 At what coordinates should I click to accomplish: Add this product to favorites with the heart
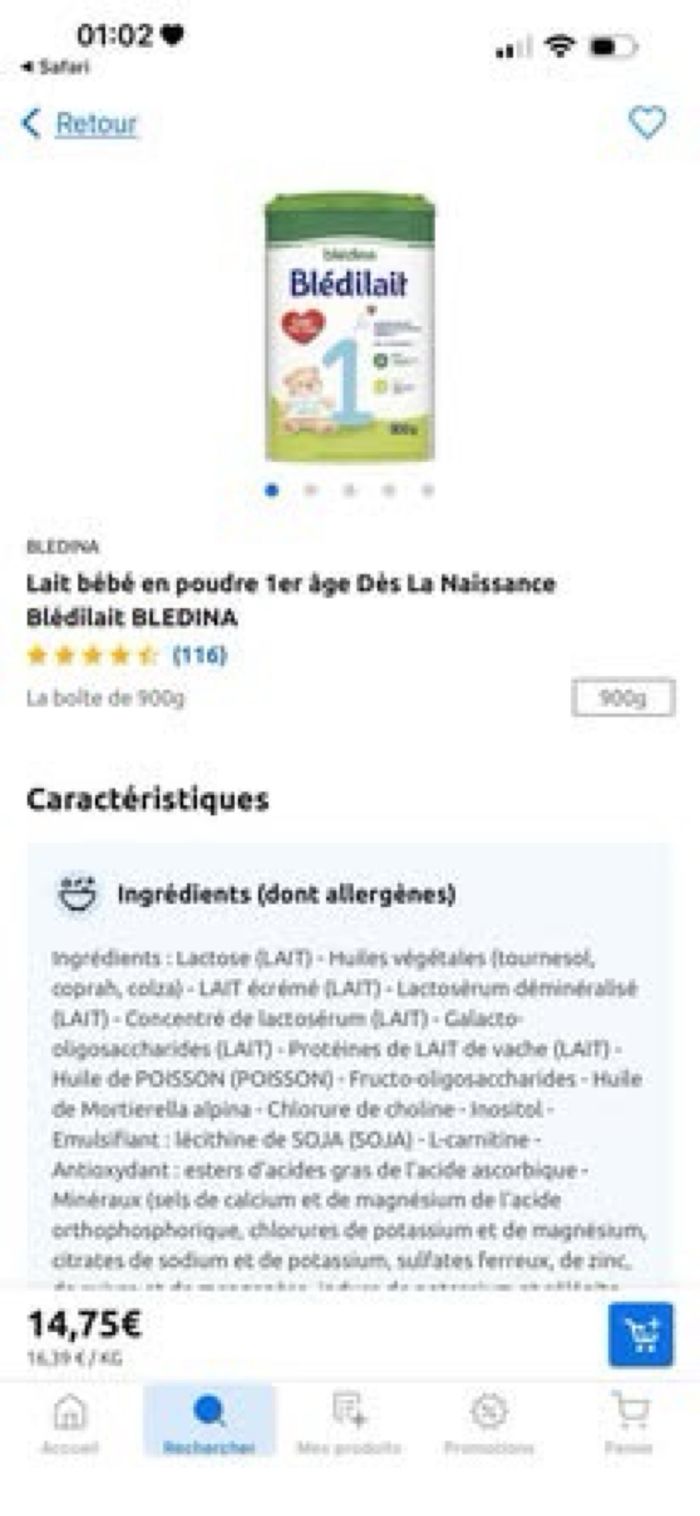646,123
